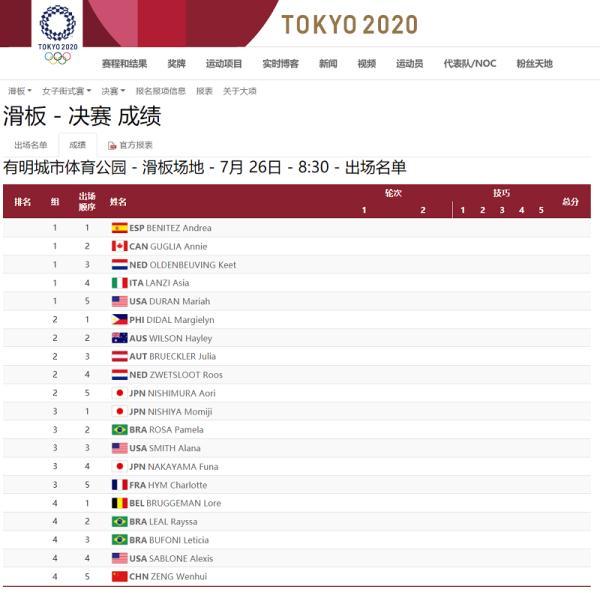This screenshot has width=600, height=595.
Task: Go to the 新闻 section
Action: click(x=328, y=64)
